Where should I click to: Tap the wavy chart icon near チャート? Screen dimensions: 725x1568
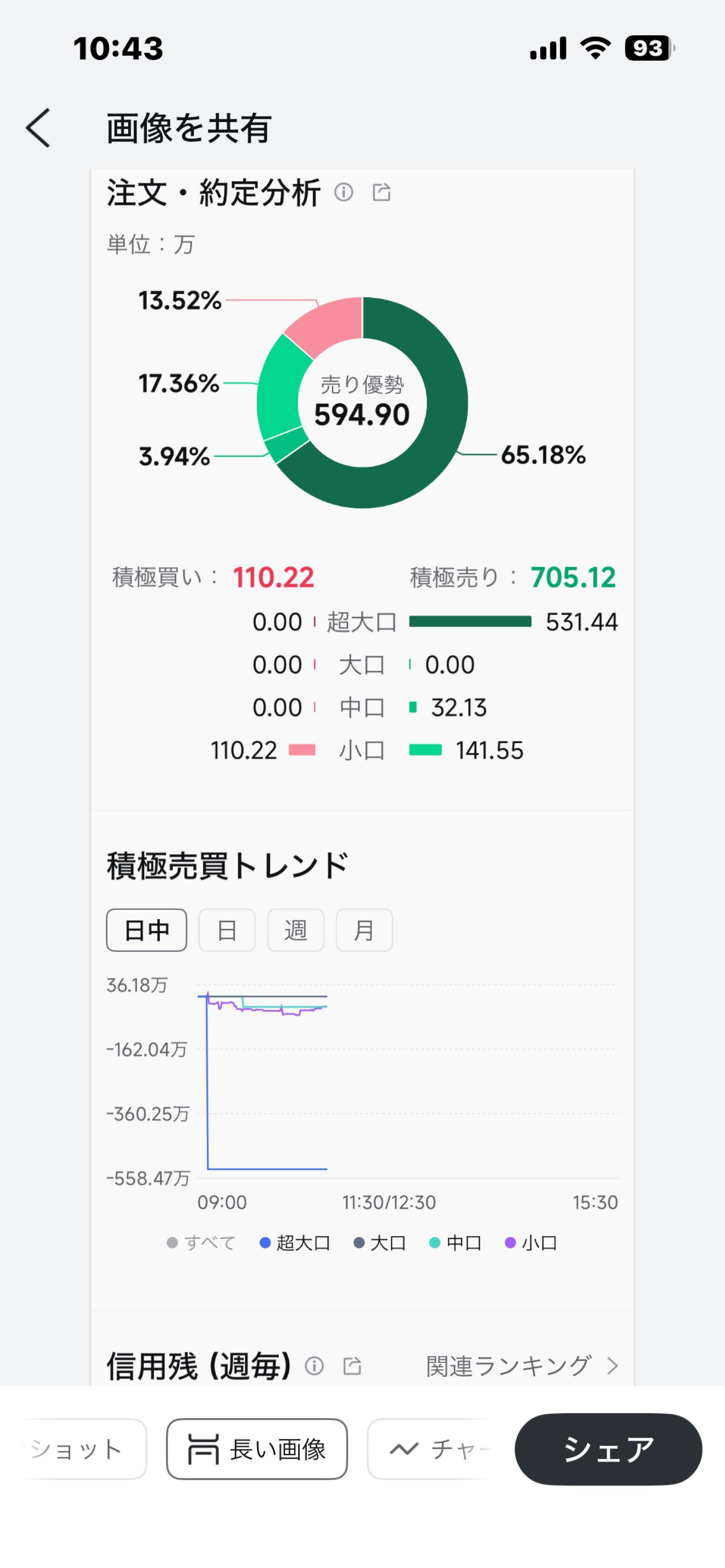pyautogui.click(x=405, y=1449)
